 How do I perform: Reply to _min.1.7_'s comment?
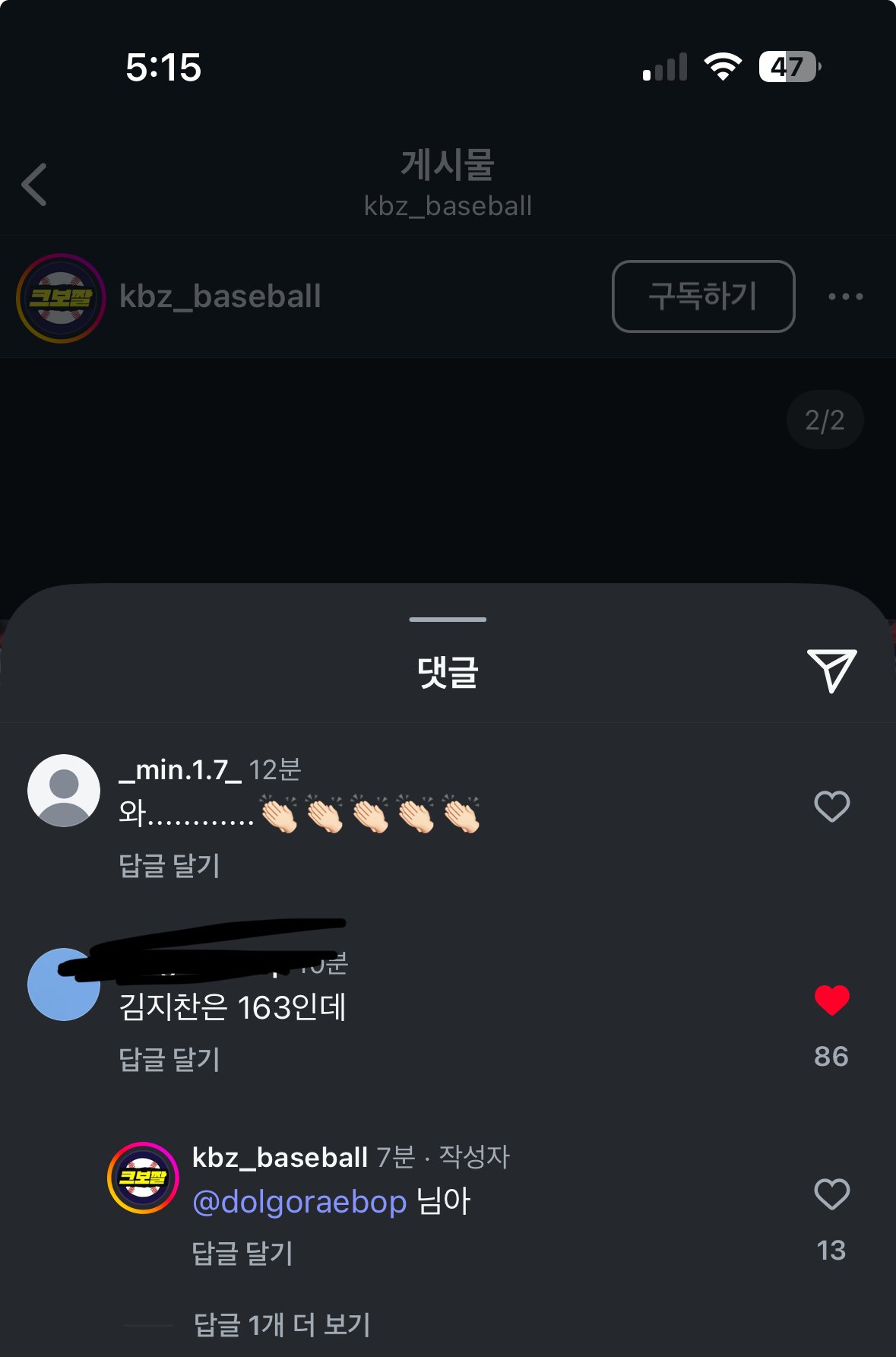[x=169, y=865]
